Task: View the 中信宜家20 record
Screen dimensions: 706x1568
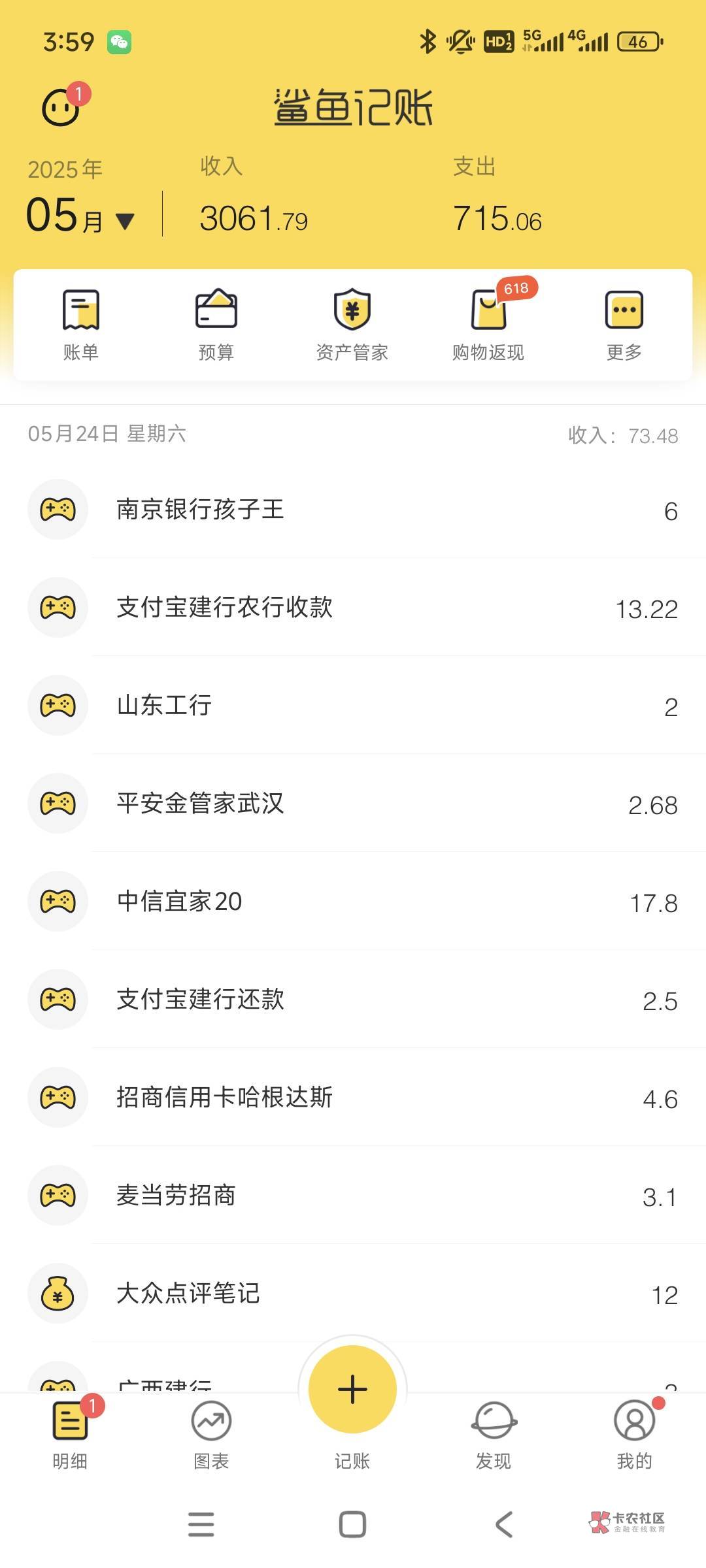Action: click(353, 902)
